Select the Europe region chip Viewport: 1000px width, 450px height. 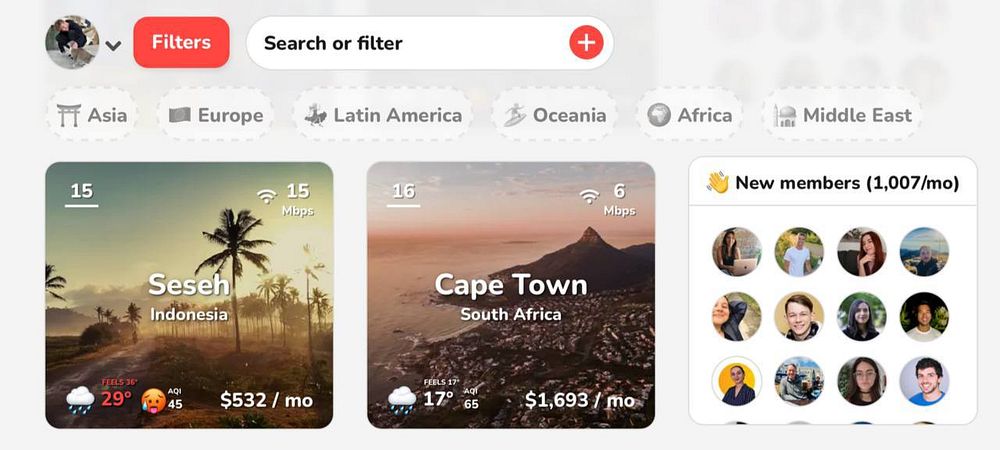216,115
